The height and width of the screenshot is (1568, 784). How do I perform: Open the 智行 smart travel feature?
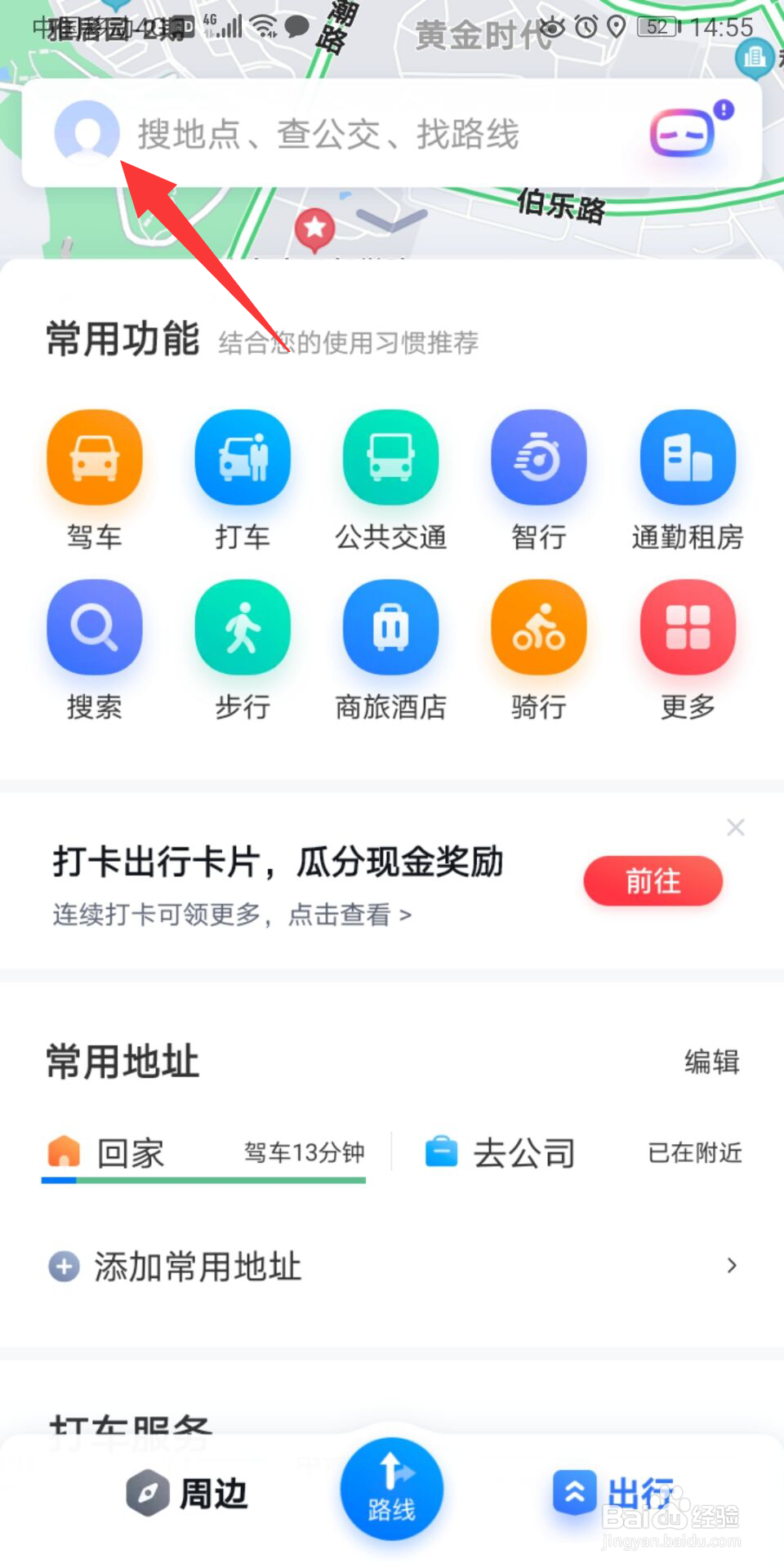click(539, 457)
